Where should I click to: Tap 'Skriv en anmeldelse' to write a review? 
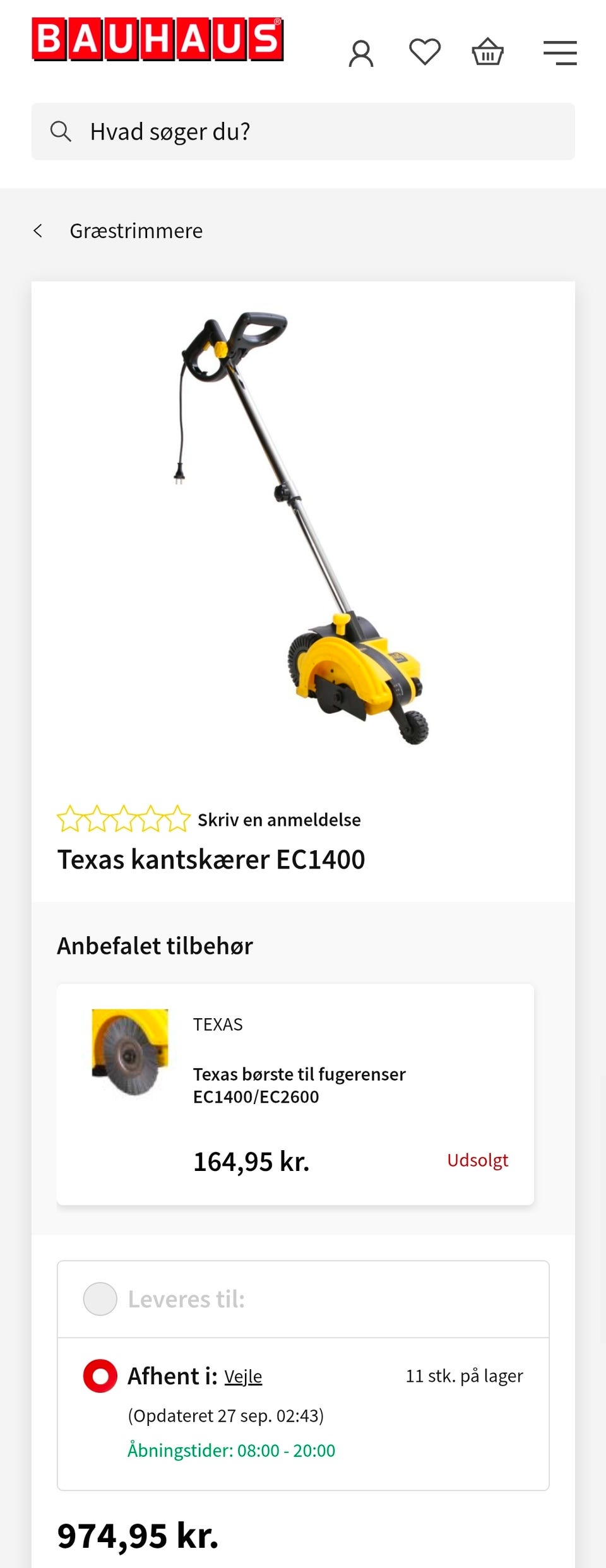(279, 820)
